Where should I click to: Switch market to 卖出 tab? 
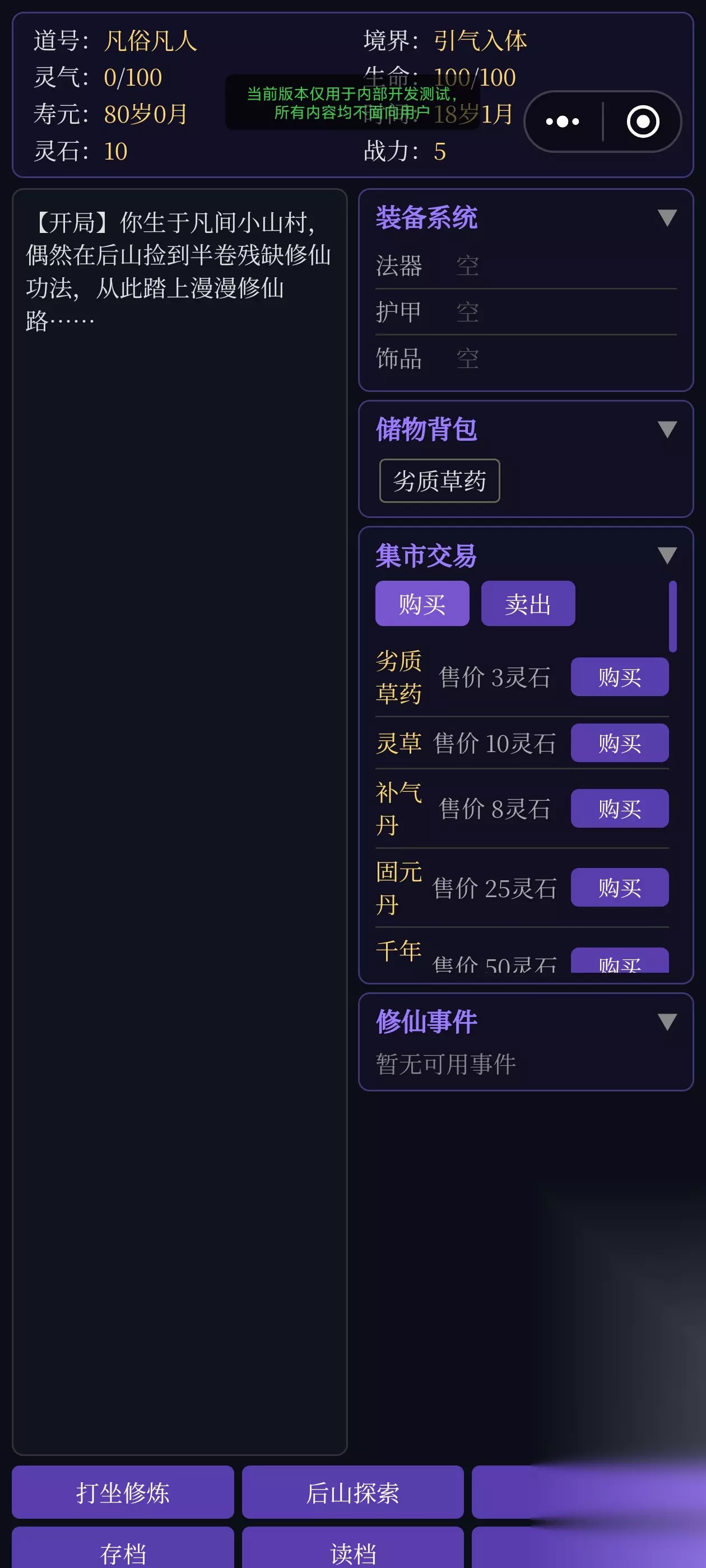pyautogui.click(x=527, y=603)
